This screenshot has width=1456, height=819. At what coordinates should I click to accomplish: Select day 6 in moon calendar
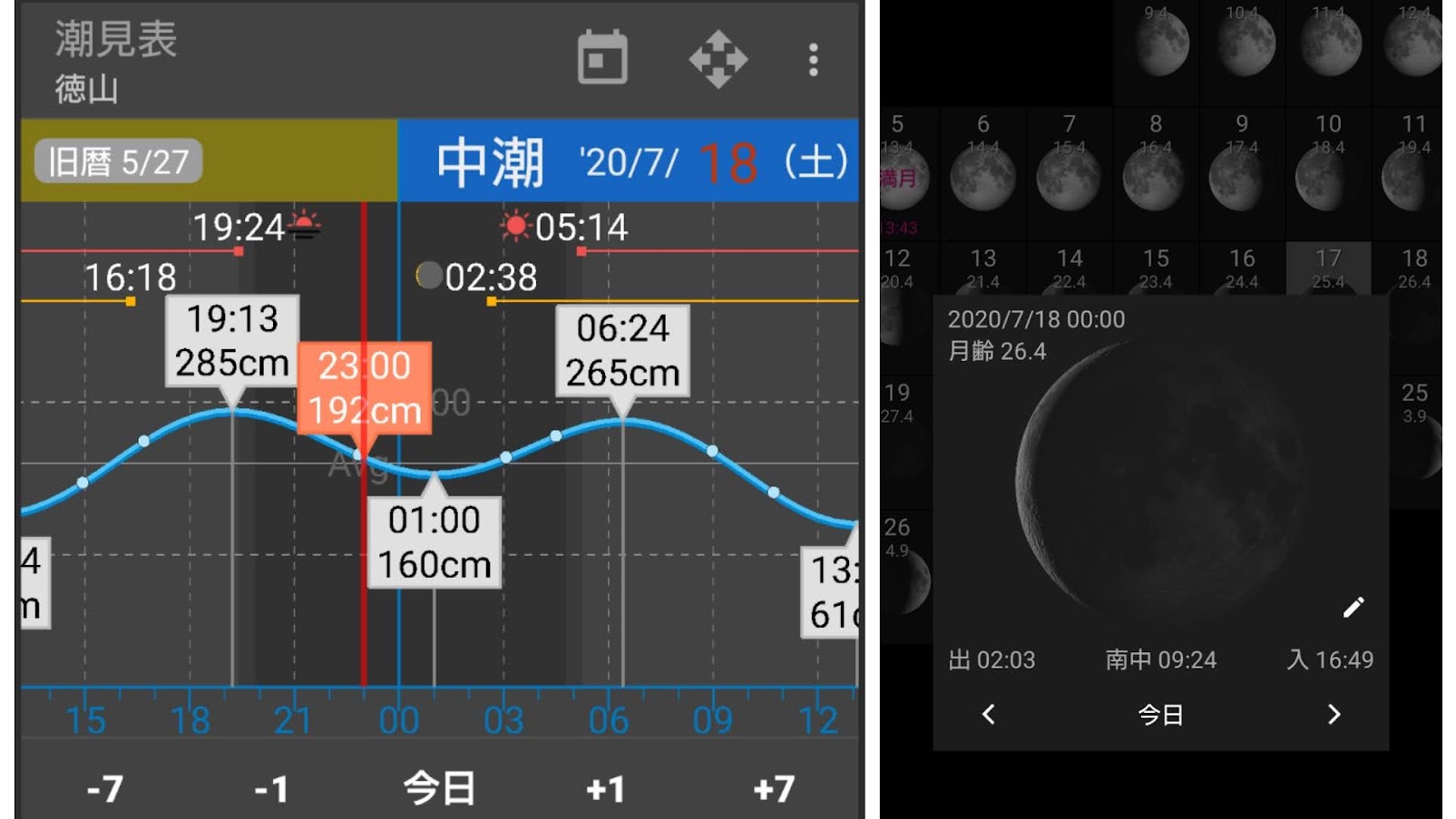tap(982, 171)
